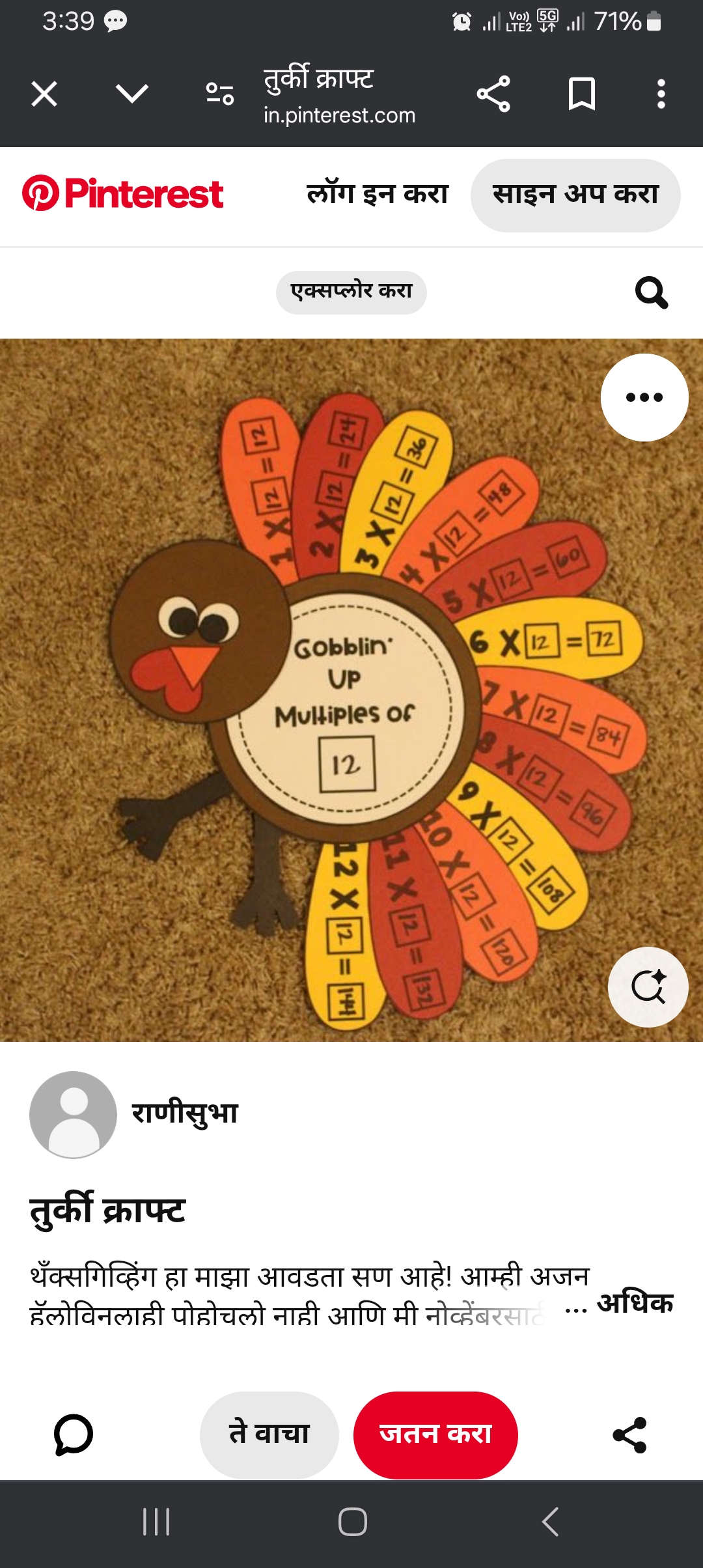Start visual search on the turkey pin image
Image resolution: width=703 pixels, height=1568 pixels.
pyautogui.click(x=648, y=987)
